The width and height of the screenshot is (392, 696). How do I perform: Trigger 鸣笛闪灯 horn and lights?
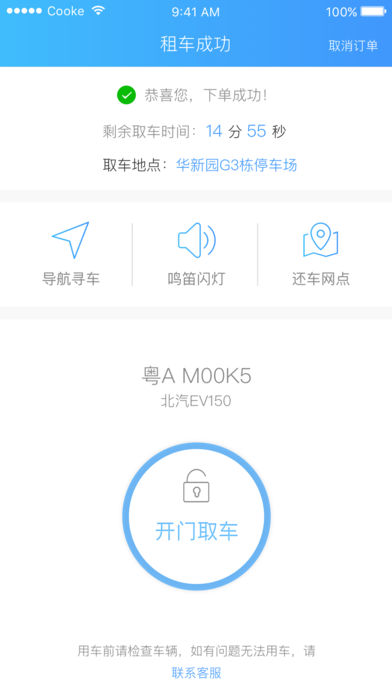196,254
